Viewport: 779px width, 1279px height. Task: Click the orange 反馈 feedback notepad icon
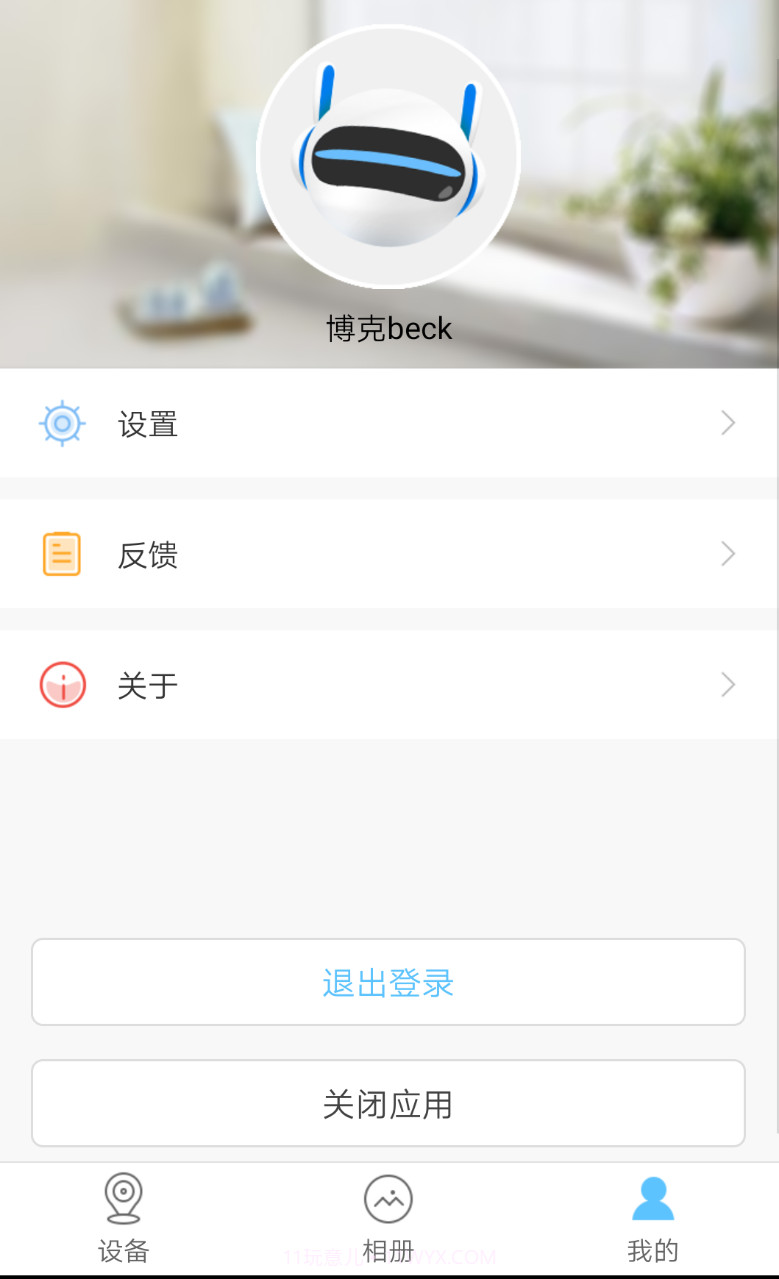tap(61, 553)
